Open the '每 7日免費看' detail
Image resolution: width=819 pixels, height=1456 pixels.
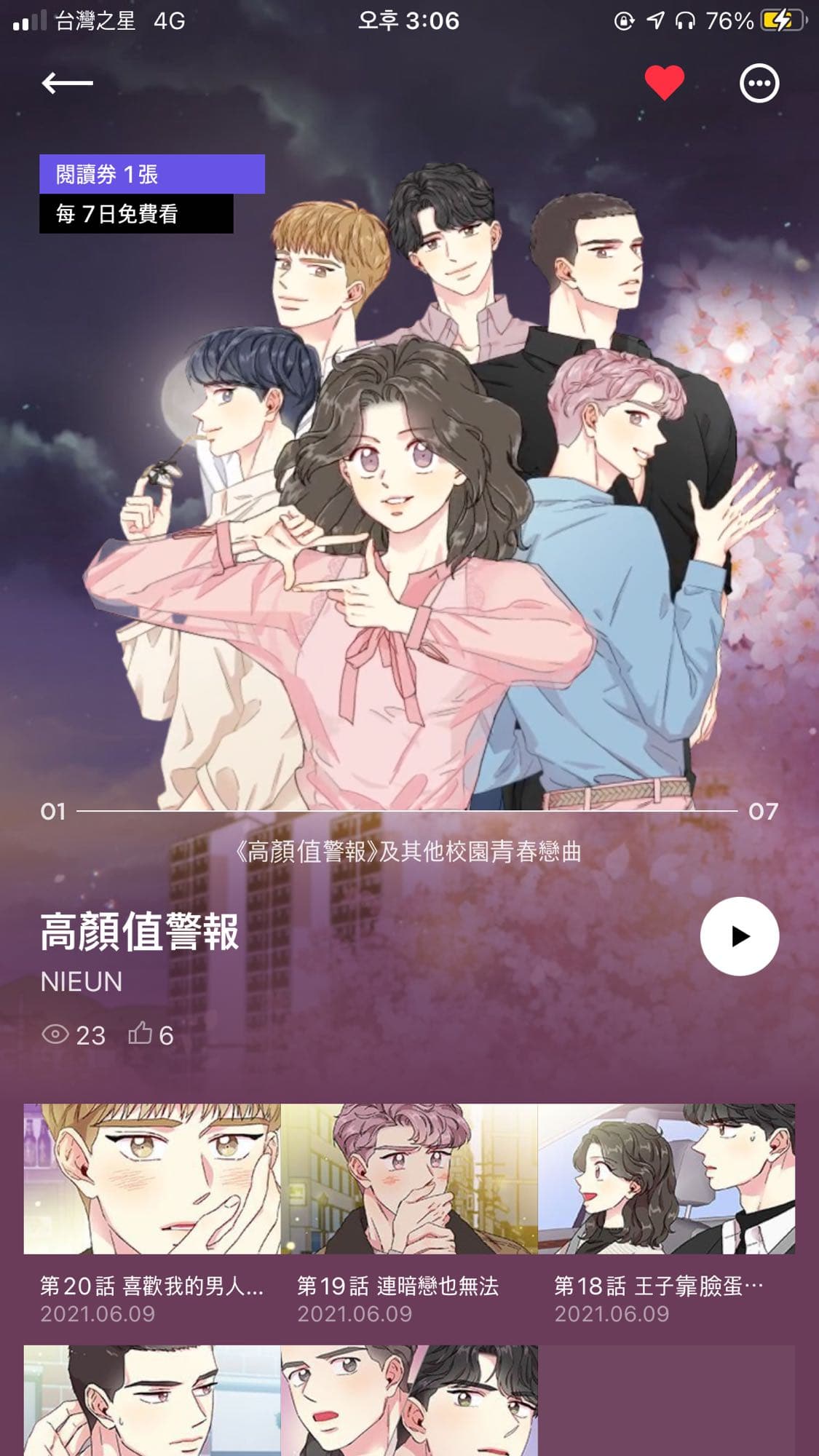[x=137, y=215]
